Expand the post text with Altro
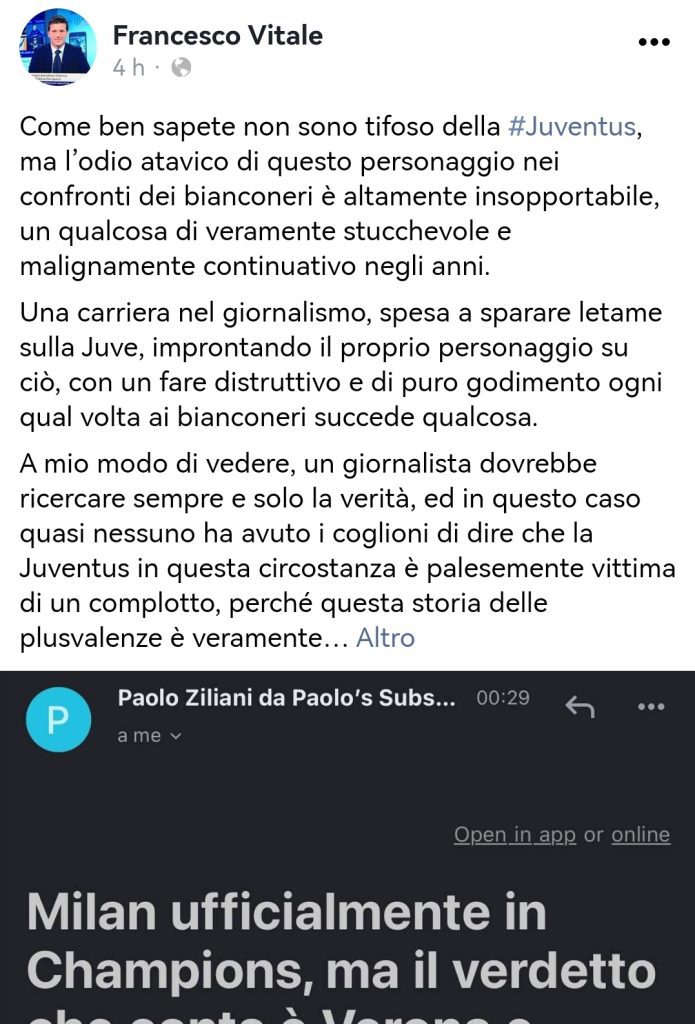Screen dimensions: 695x1024 coord(385,637)
